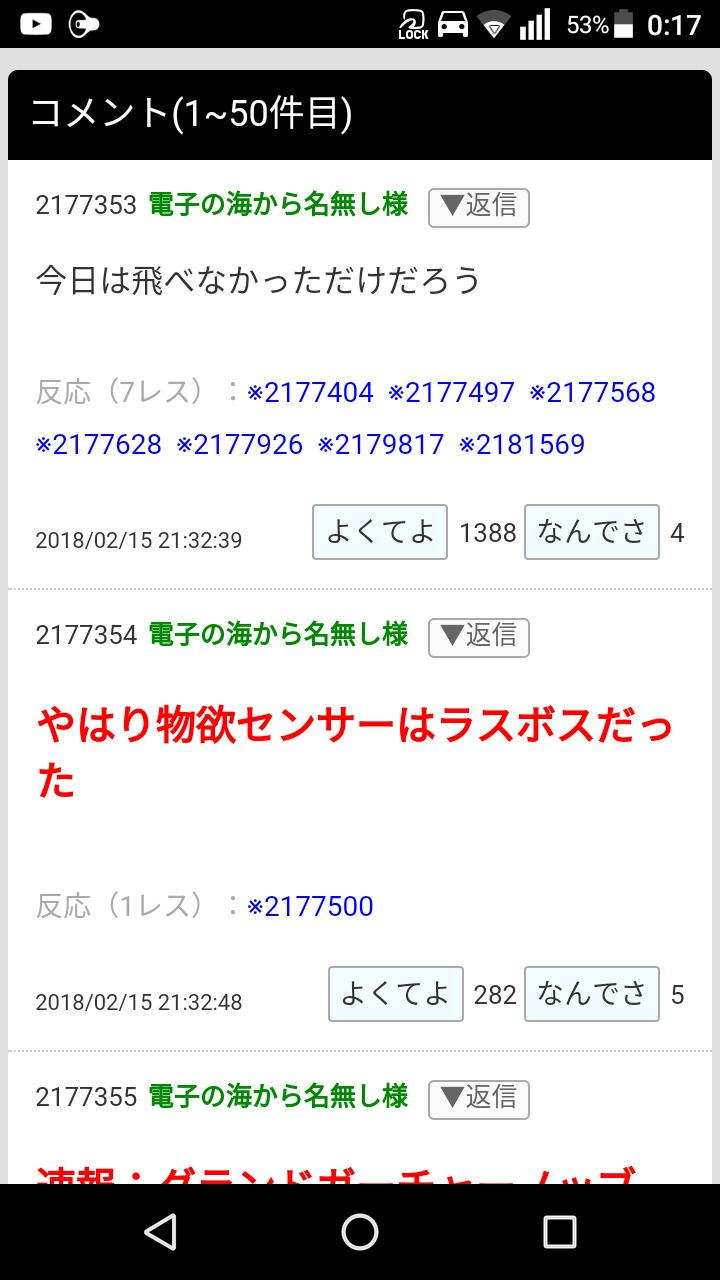
Task: Reply to comment 2177354
Action: 478,637
